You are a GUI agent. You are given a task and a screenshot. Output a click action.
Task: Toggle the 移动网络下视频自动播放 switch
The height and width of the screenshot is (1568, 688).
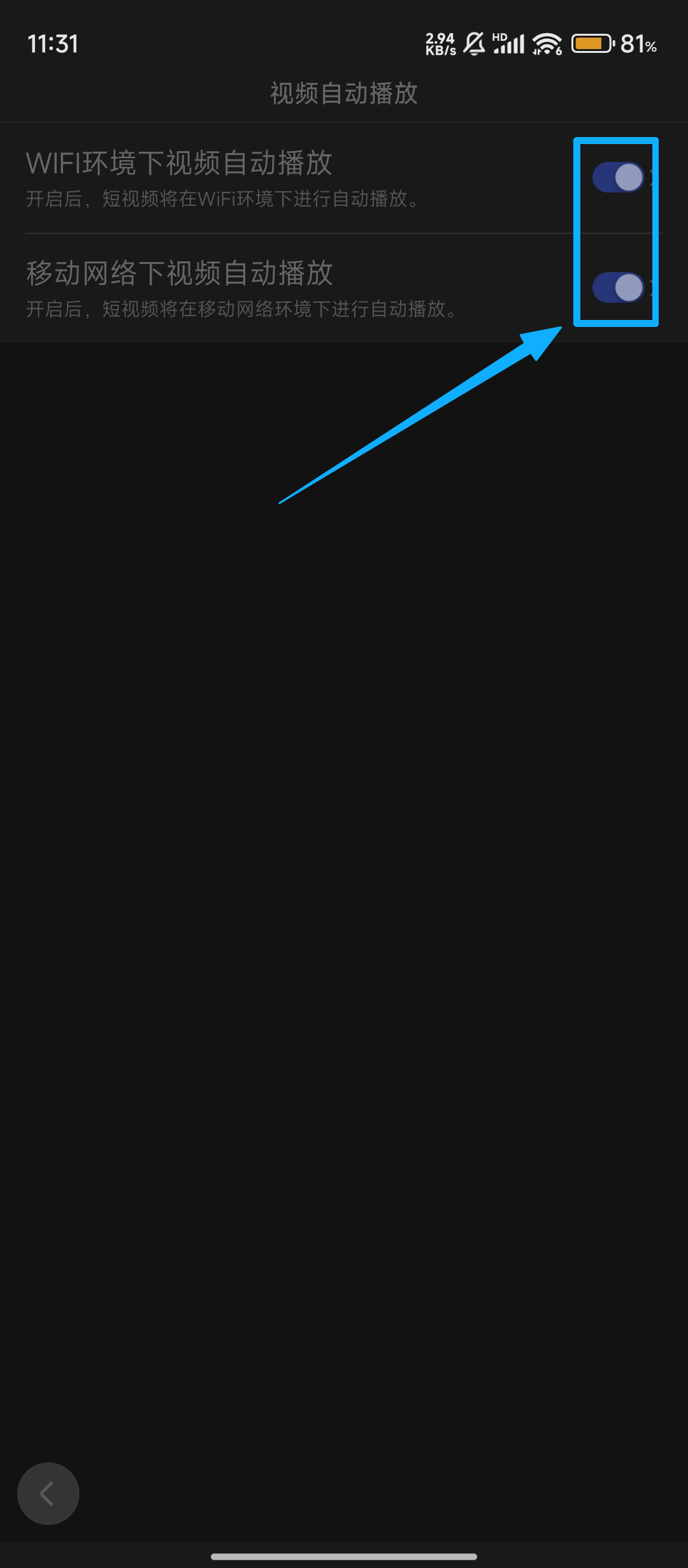618,287
